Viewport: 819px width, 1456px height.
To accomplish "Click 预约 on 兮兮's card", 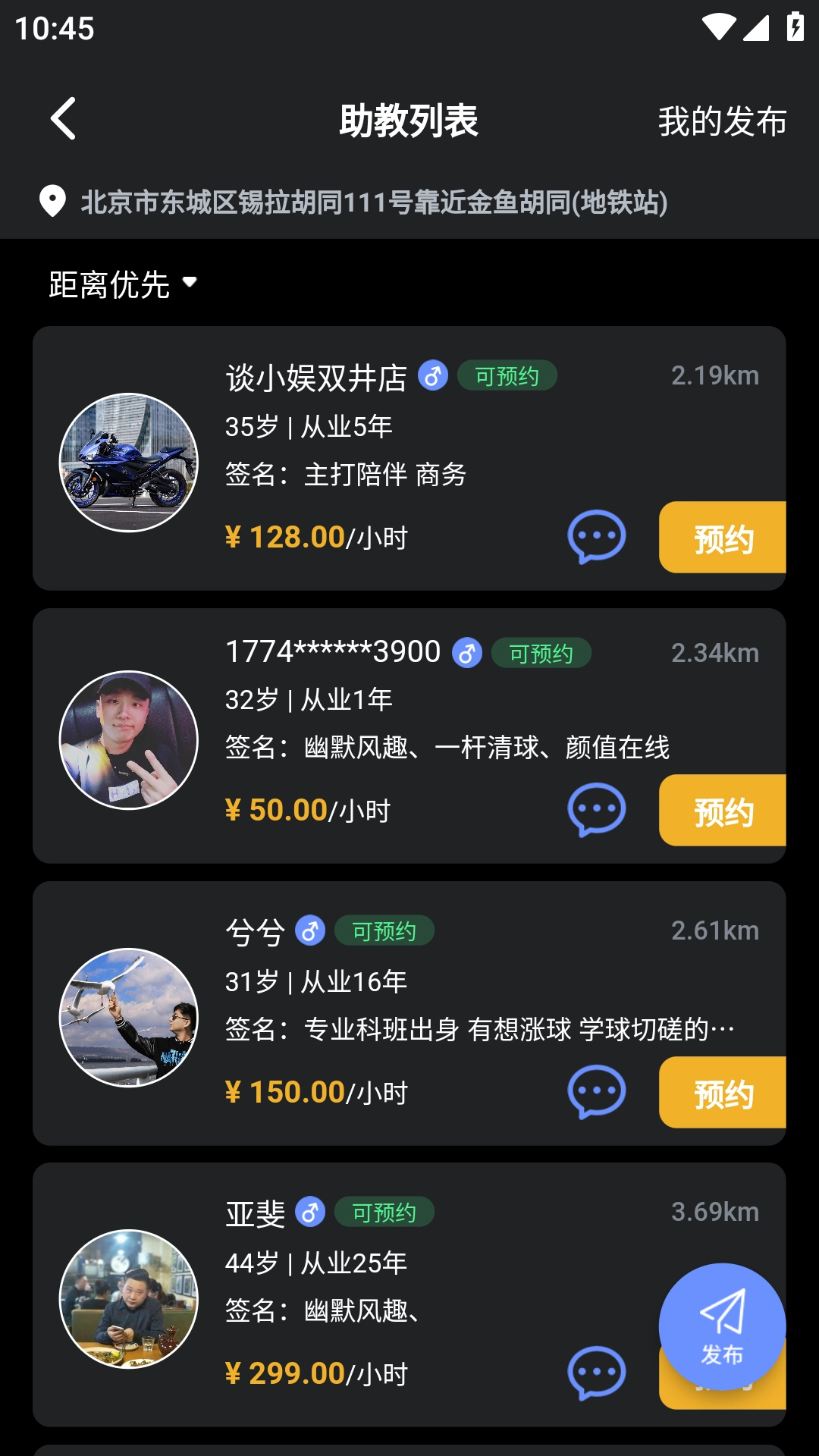I will tap(723, 1093).
